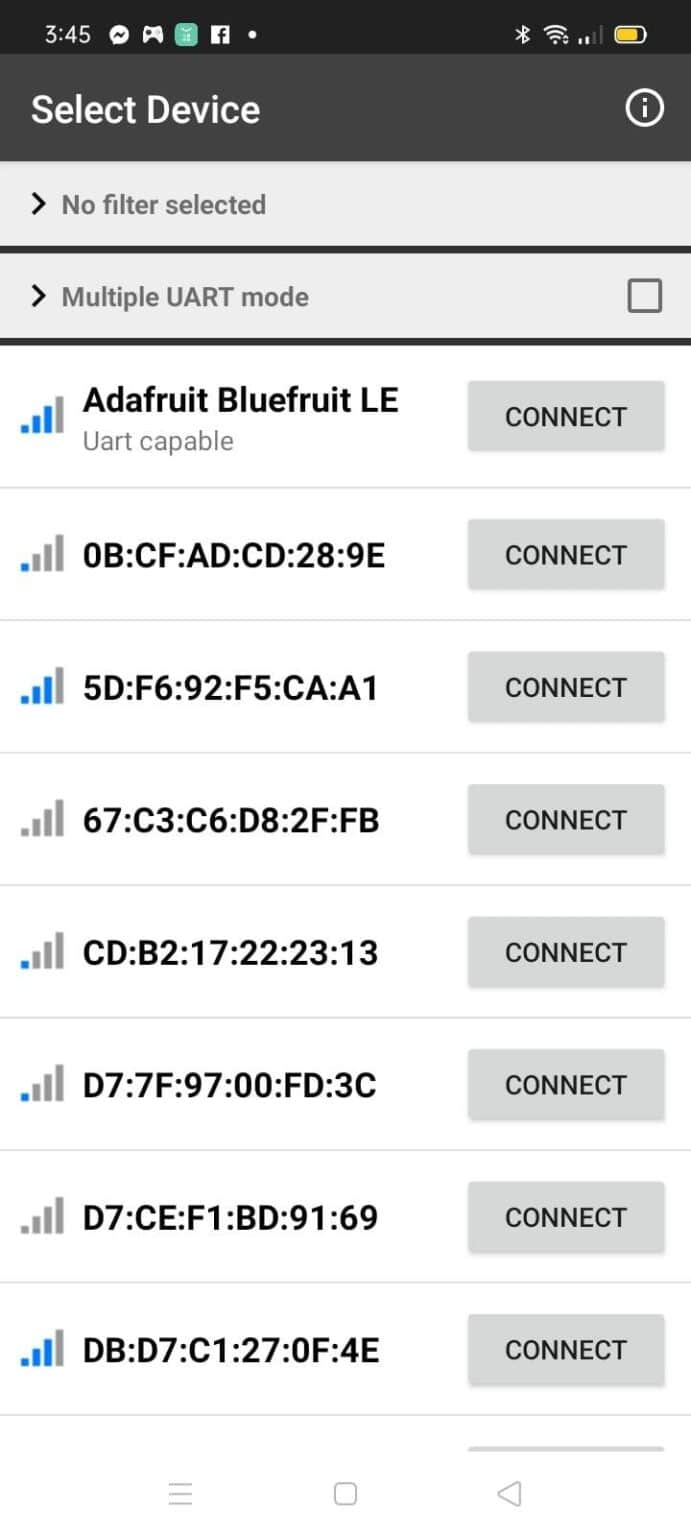Connect to device D7:CE:F1:BD:91:69
Viewport: 691px width, 1536px height.
click(566, 1217)
